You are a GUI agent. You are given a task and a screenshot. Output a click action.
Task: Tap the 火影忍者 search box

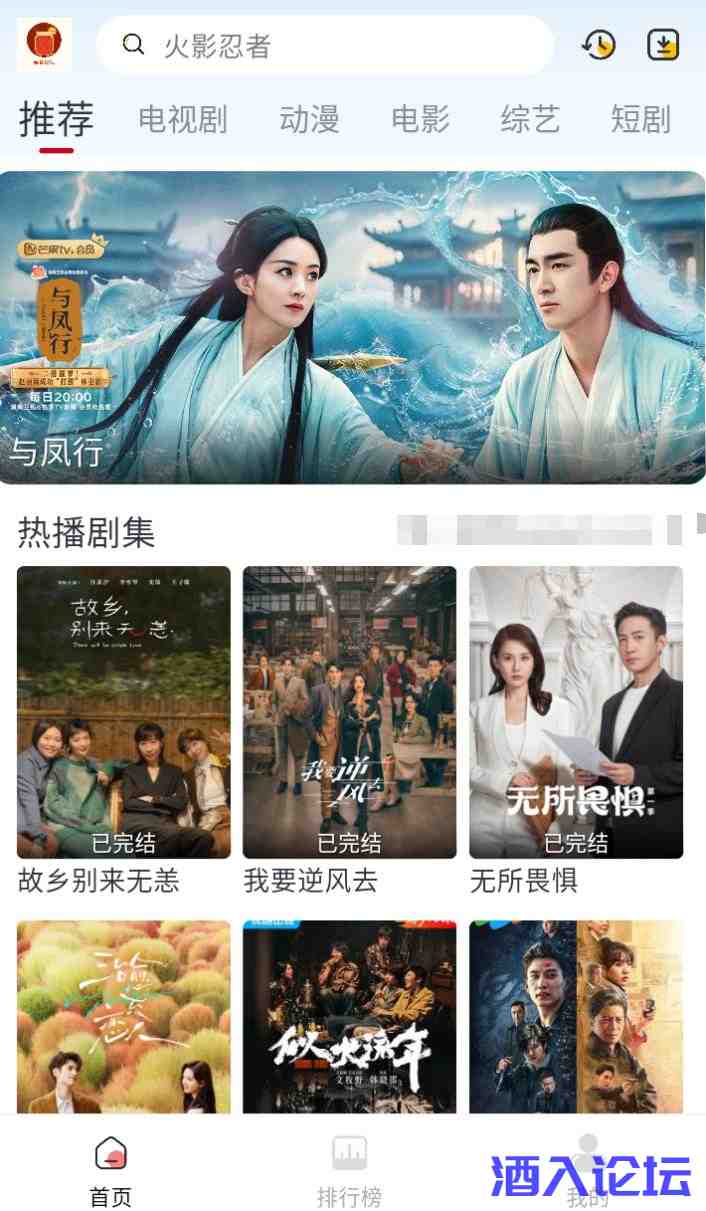click(x=325, y=45)
